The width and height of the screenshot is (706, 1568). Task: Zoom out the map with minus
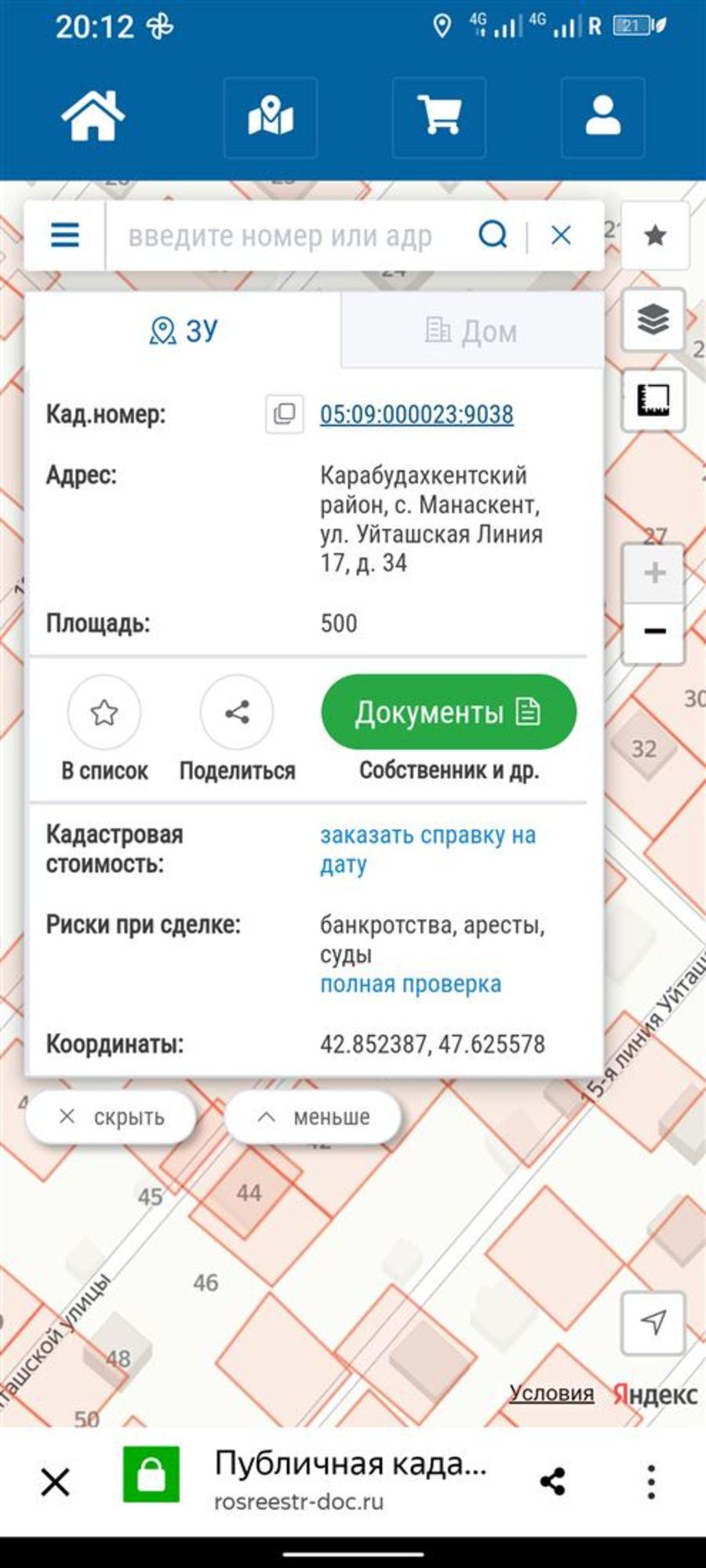[654, 632]
